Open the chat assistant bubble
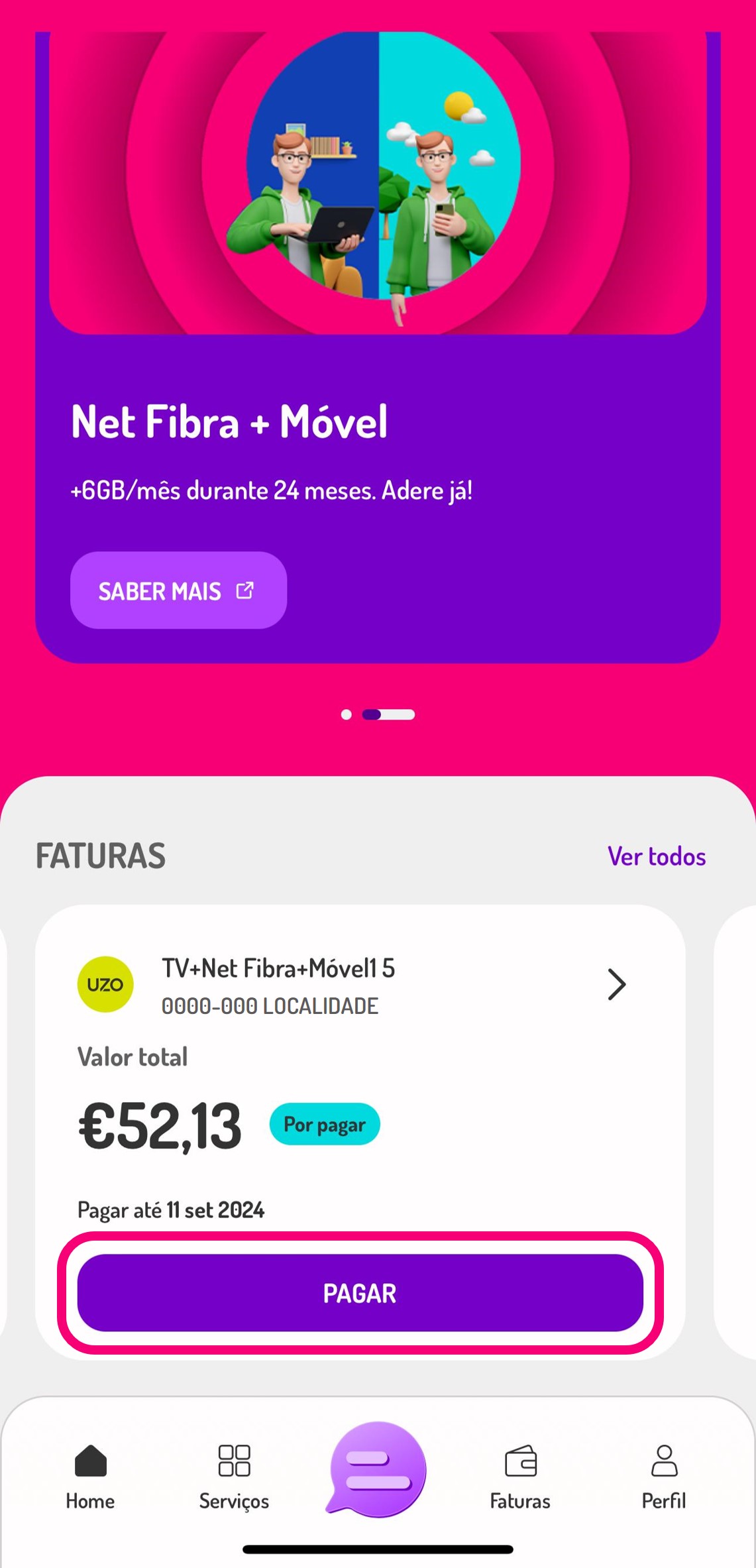 378,1470
